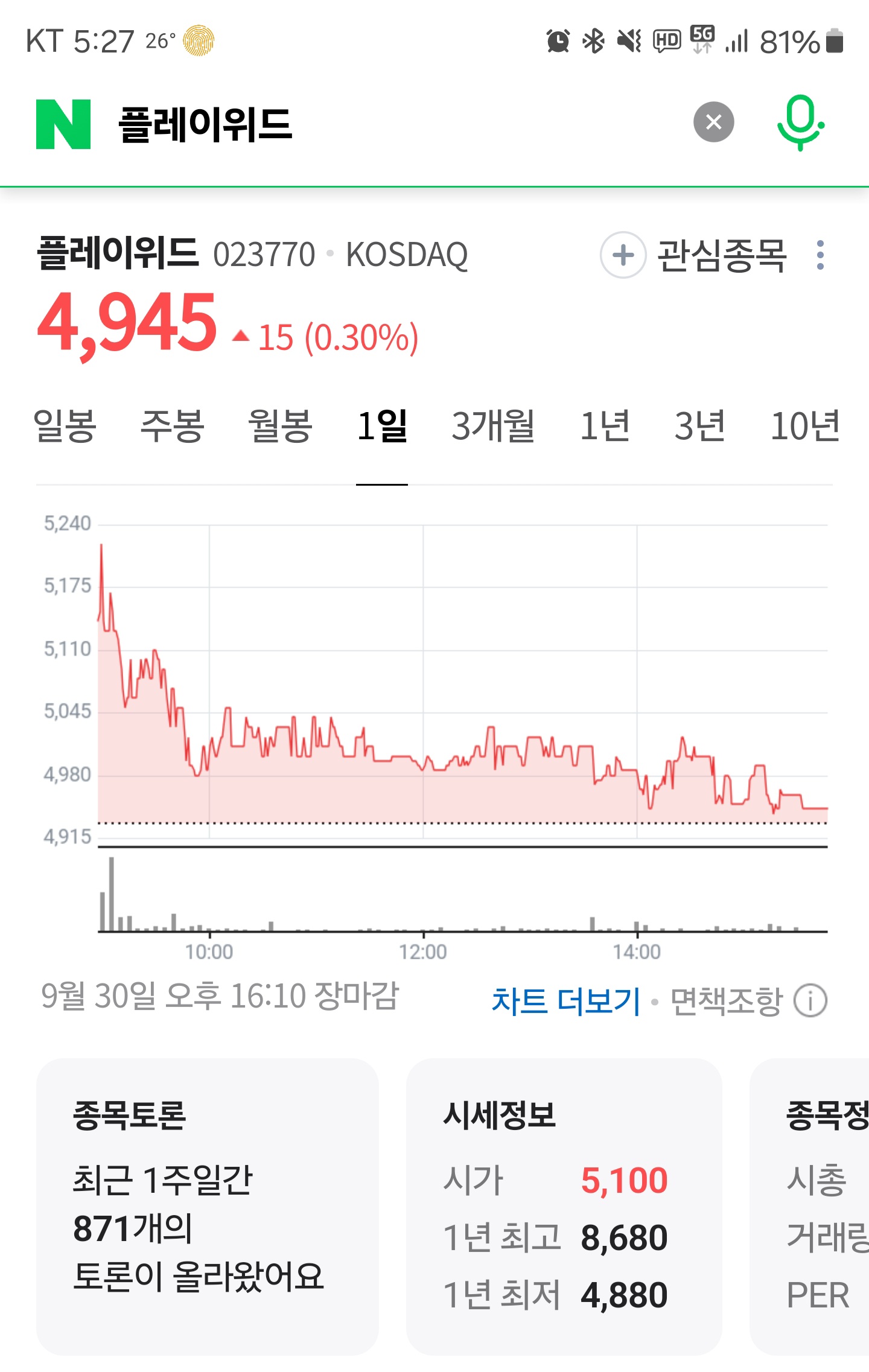The image size is (869, 1372).
Task: Open the 시세정보 card
Action: (x=564, y=1207)
